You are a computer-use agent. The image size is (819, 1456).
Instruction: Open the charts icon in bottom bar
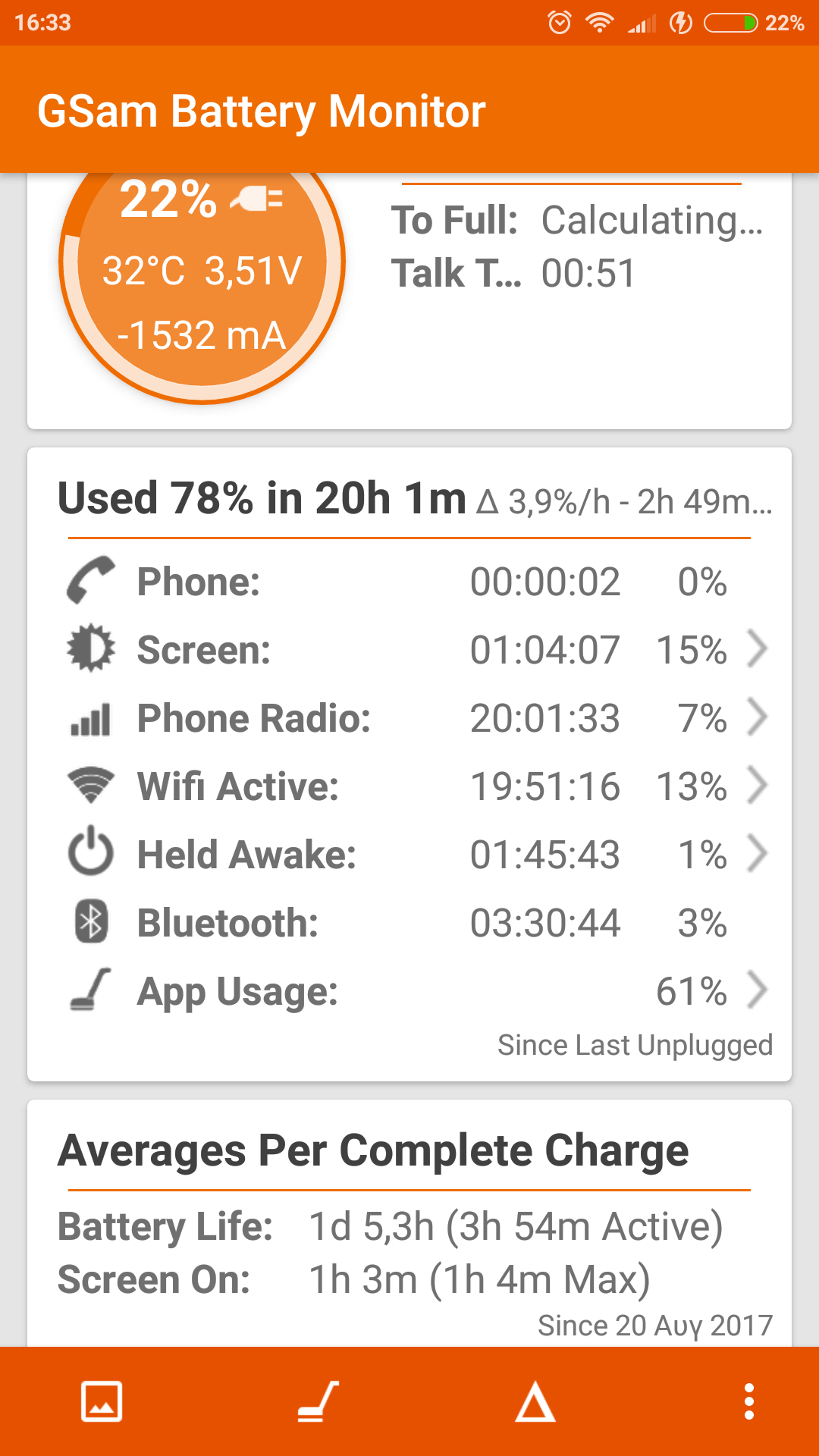102,1401
